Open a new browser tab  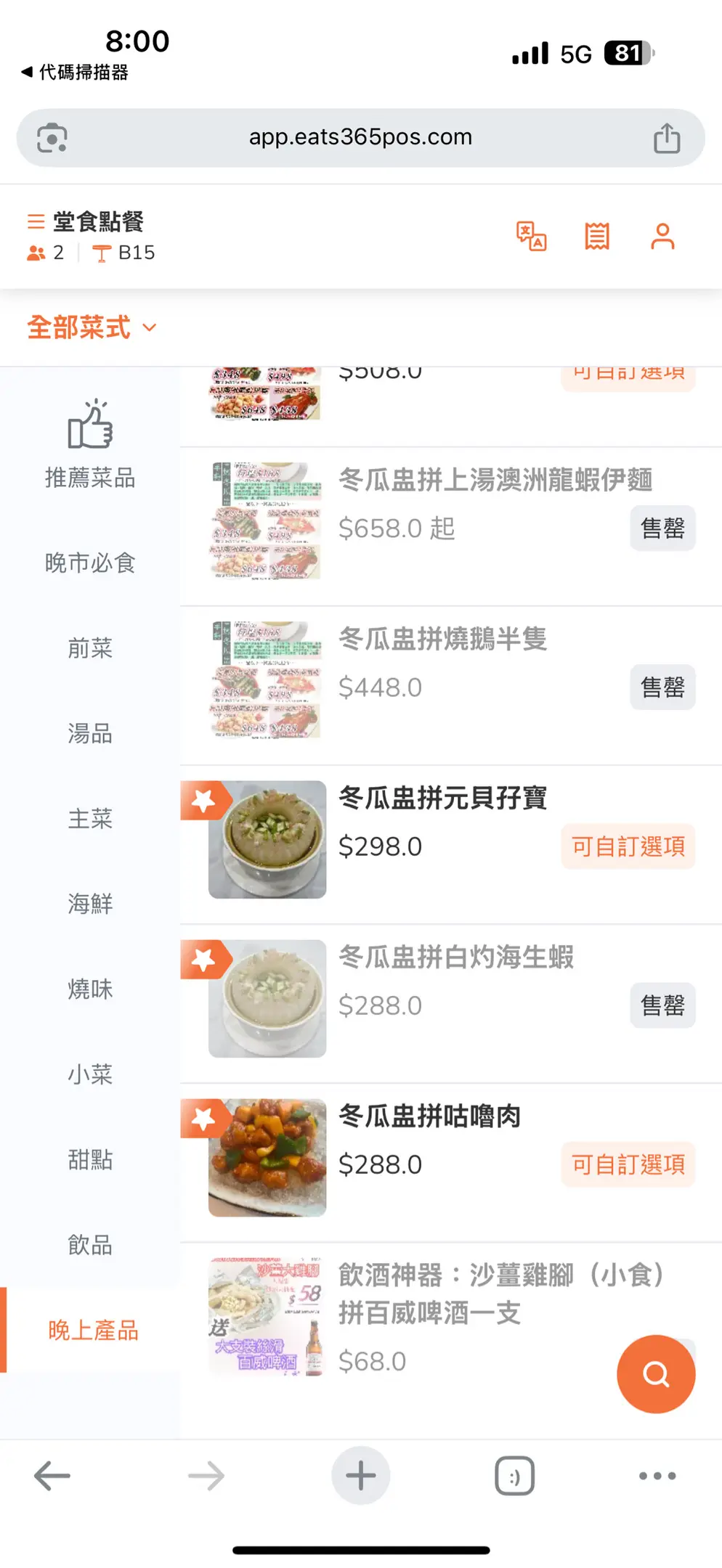(360, 1476)
